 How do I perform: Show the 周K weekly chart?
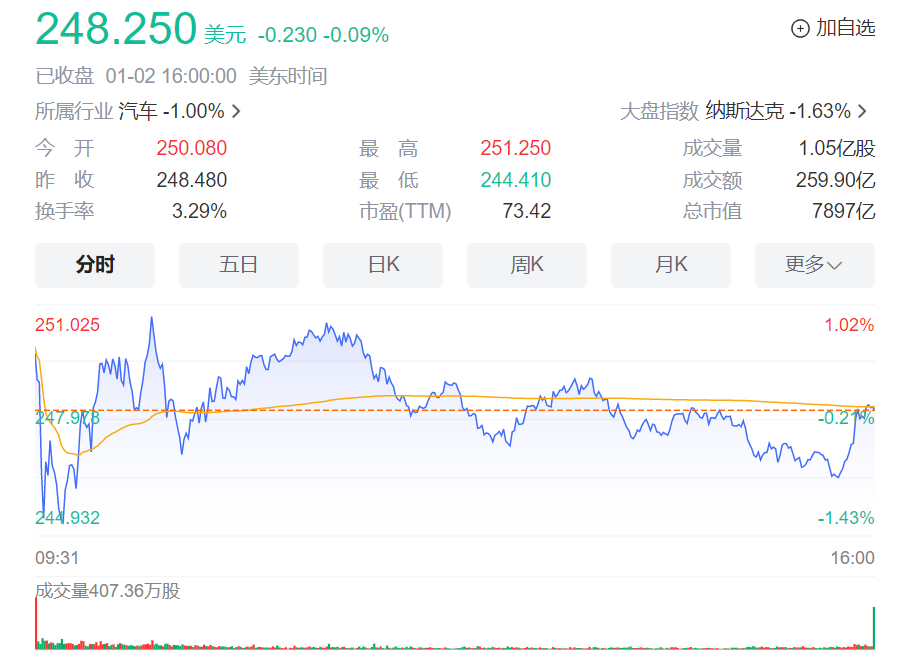click(527, 265)
